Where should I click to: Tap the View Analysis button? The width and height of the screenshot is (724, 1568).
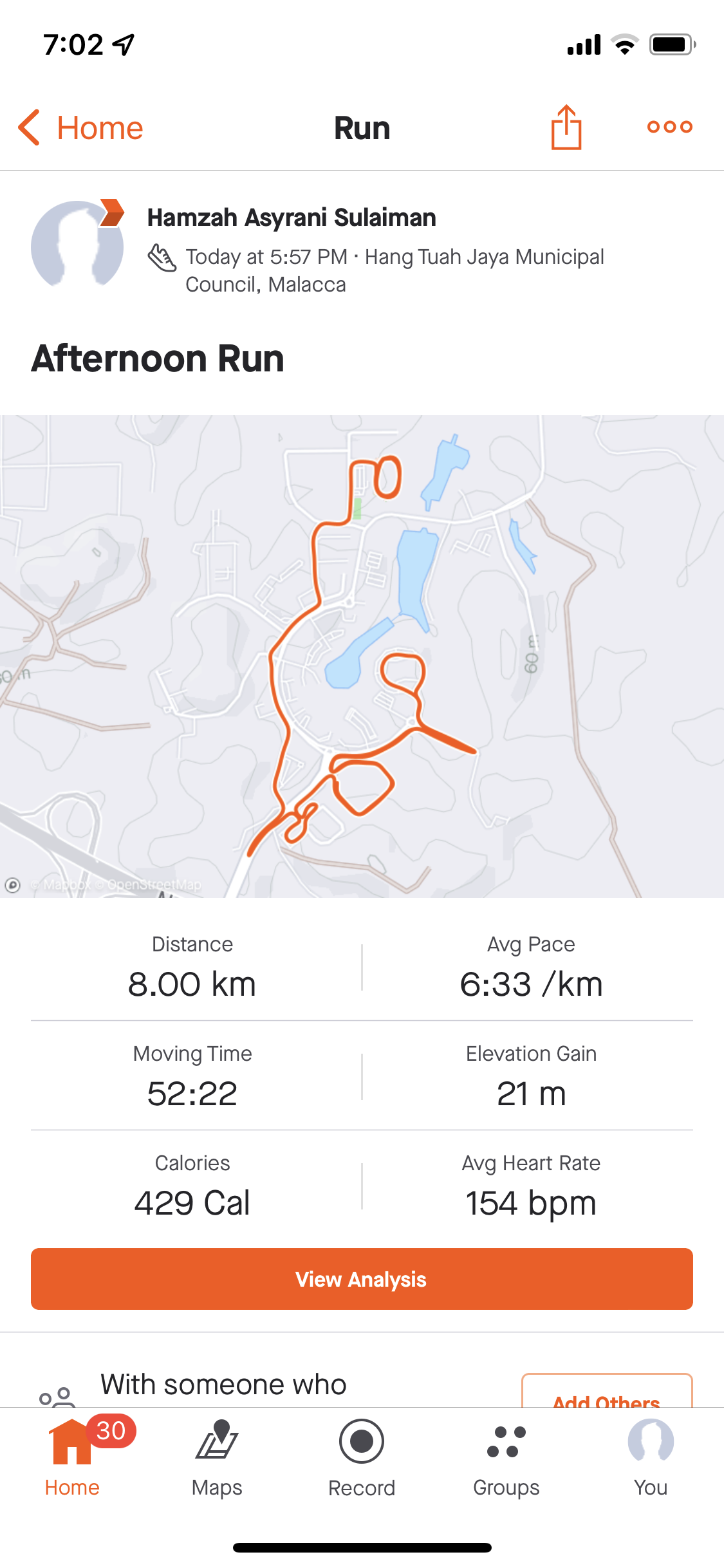362,1278
